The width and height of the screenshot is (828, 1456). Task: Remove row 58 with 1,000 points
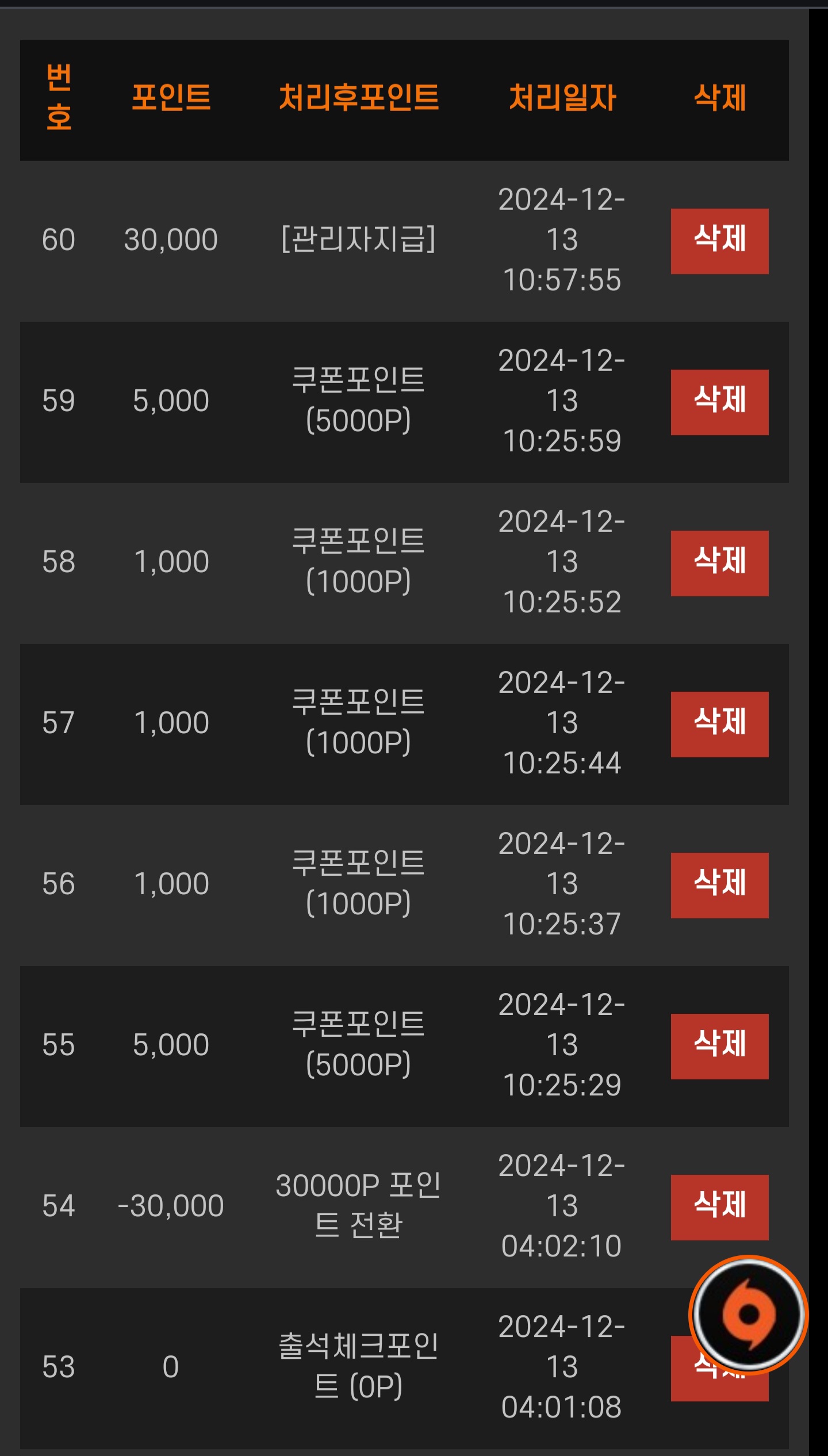719,563
